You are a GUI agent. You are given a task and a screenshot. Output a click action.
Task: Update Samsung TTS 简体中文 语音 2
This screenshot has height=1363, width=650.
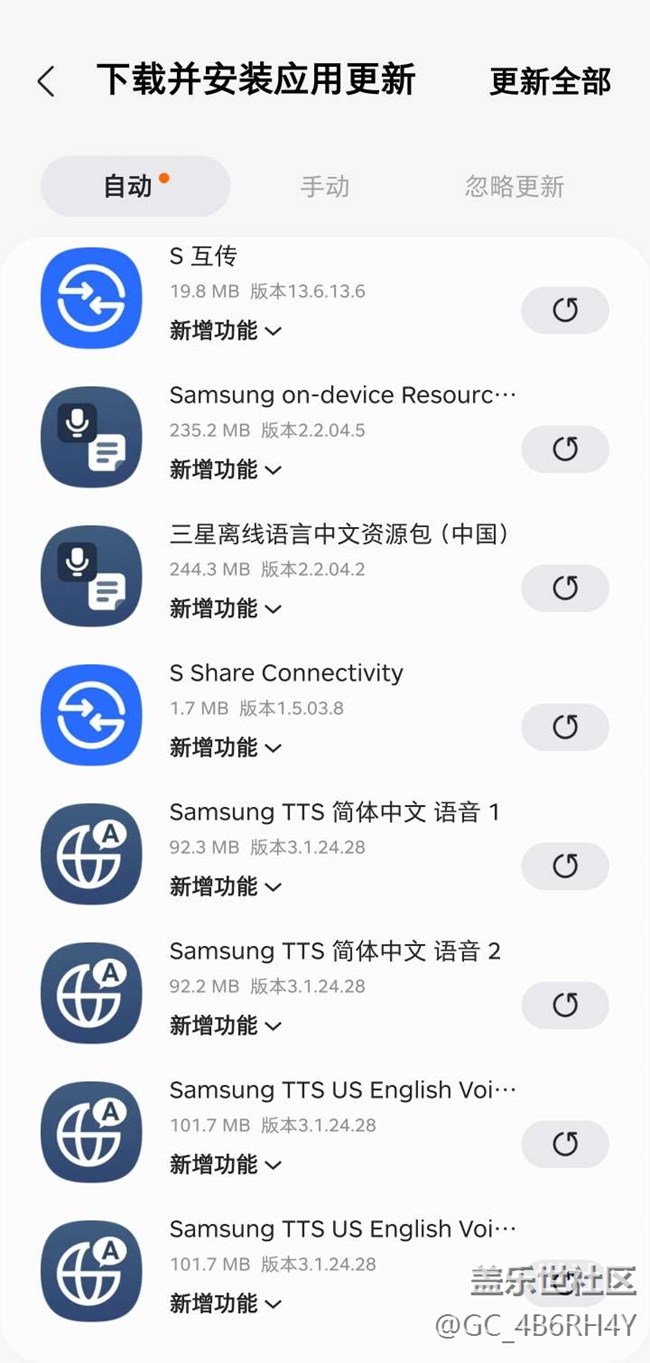[x=565, y=1005]
